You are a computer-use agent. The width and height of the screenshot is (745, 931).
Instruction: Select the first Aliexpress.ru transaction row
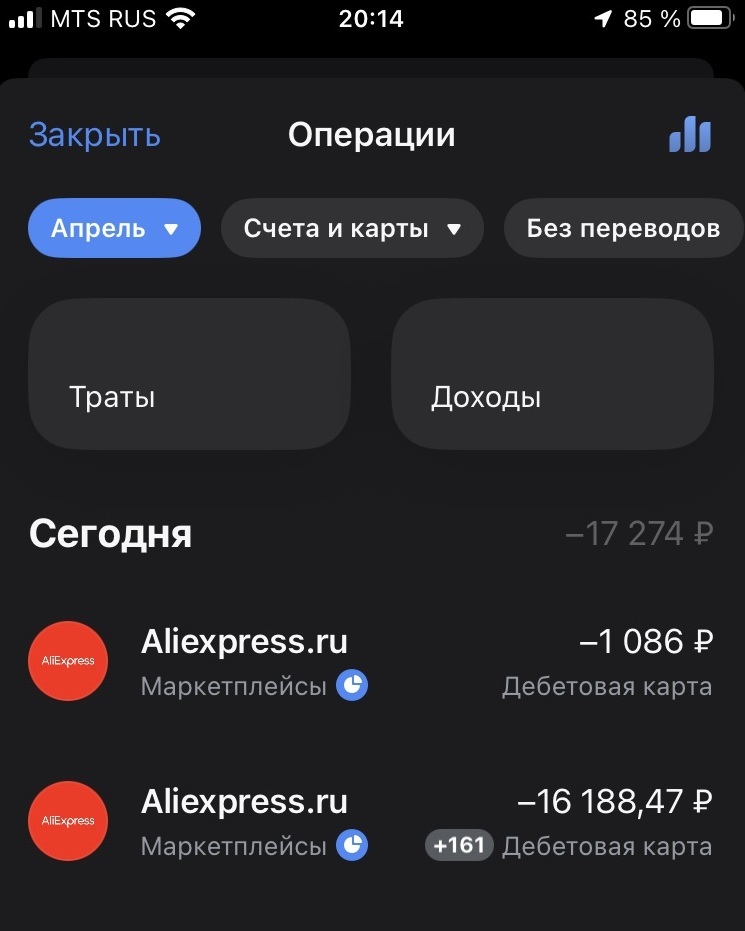pos(372,660)
